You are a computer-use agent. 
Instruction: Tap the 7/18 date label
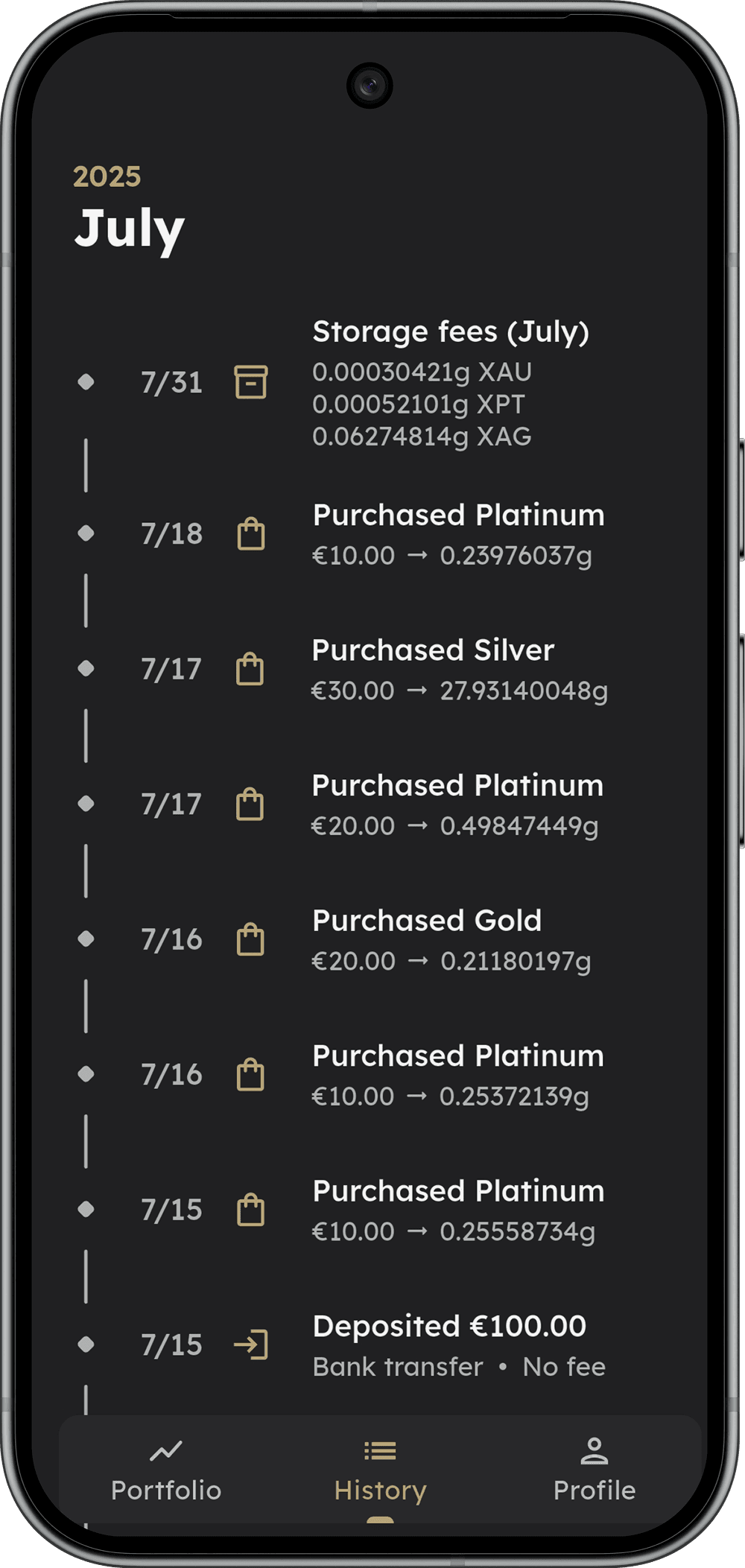pos(171,533)
